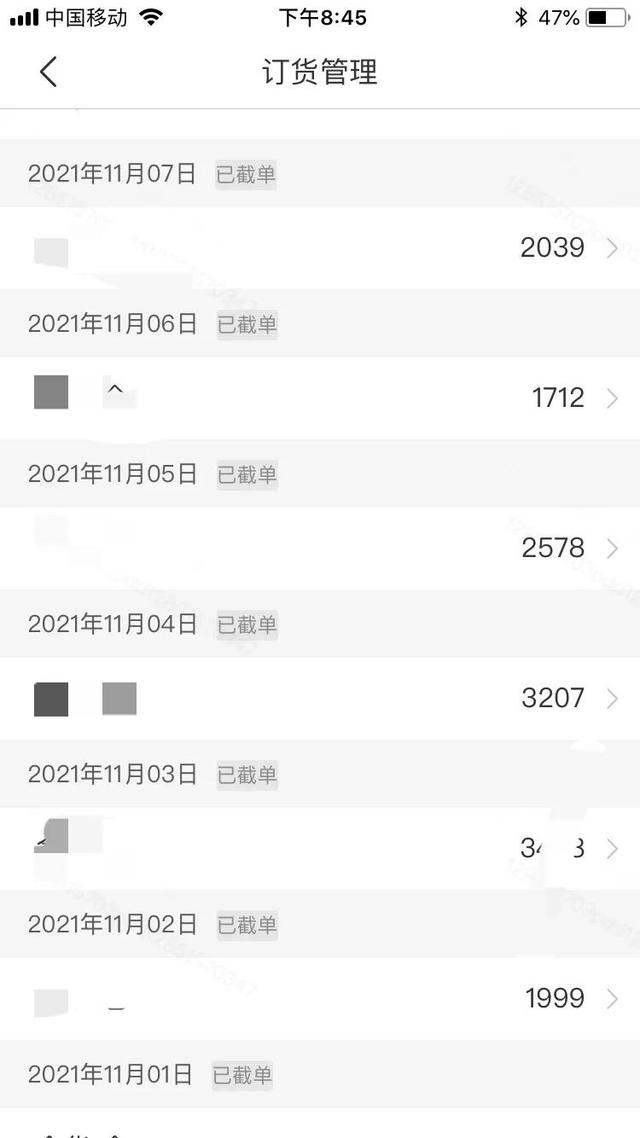This screenshot has width=640, height=1138.
Task: Open the order row under 2021年11月03日
Action: click(320, 848)
